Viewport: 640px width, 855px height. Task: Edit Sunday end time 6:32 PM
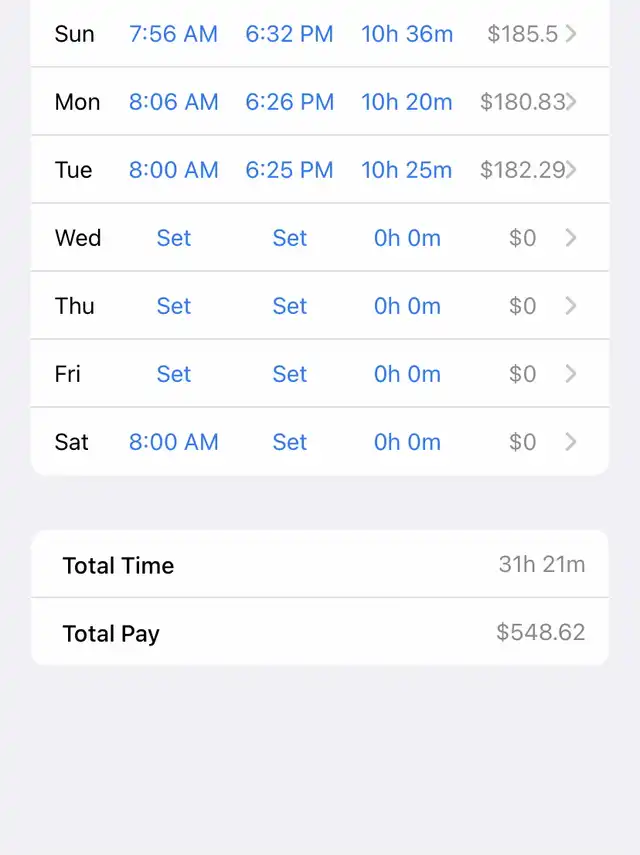point(289,34)
